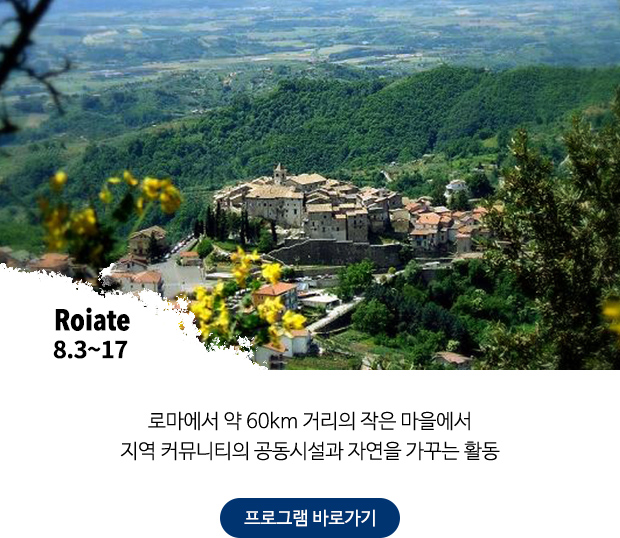Open the 프로그램 바로가기 button

click(310, 517)
